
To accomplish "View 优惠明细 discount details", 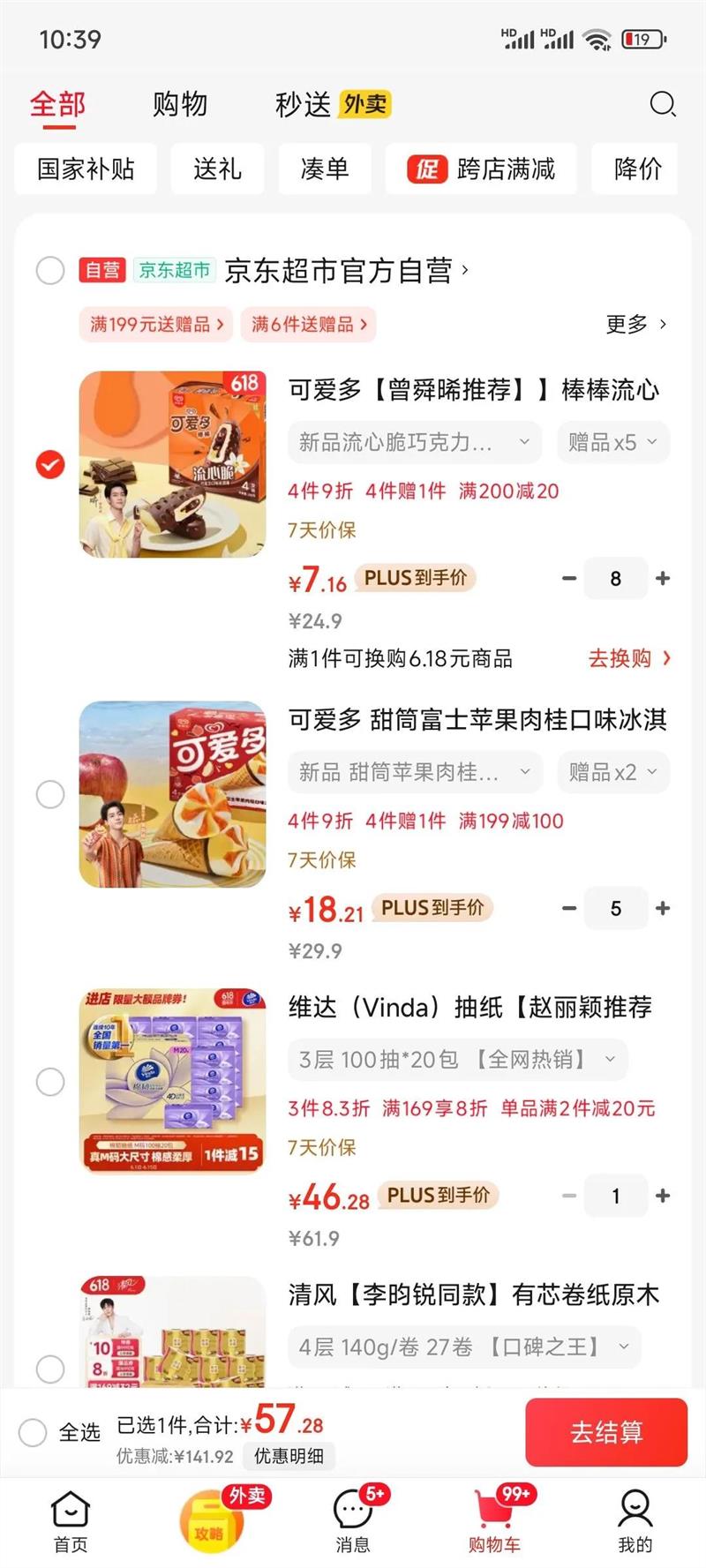I will pos(289,1456).
